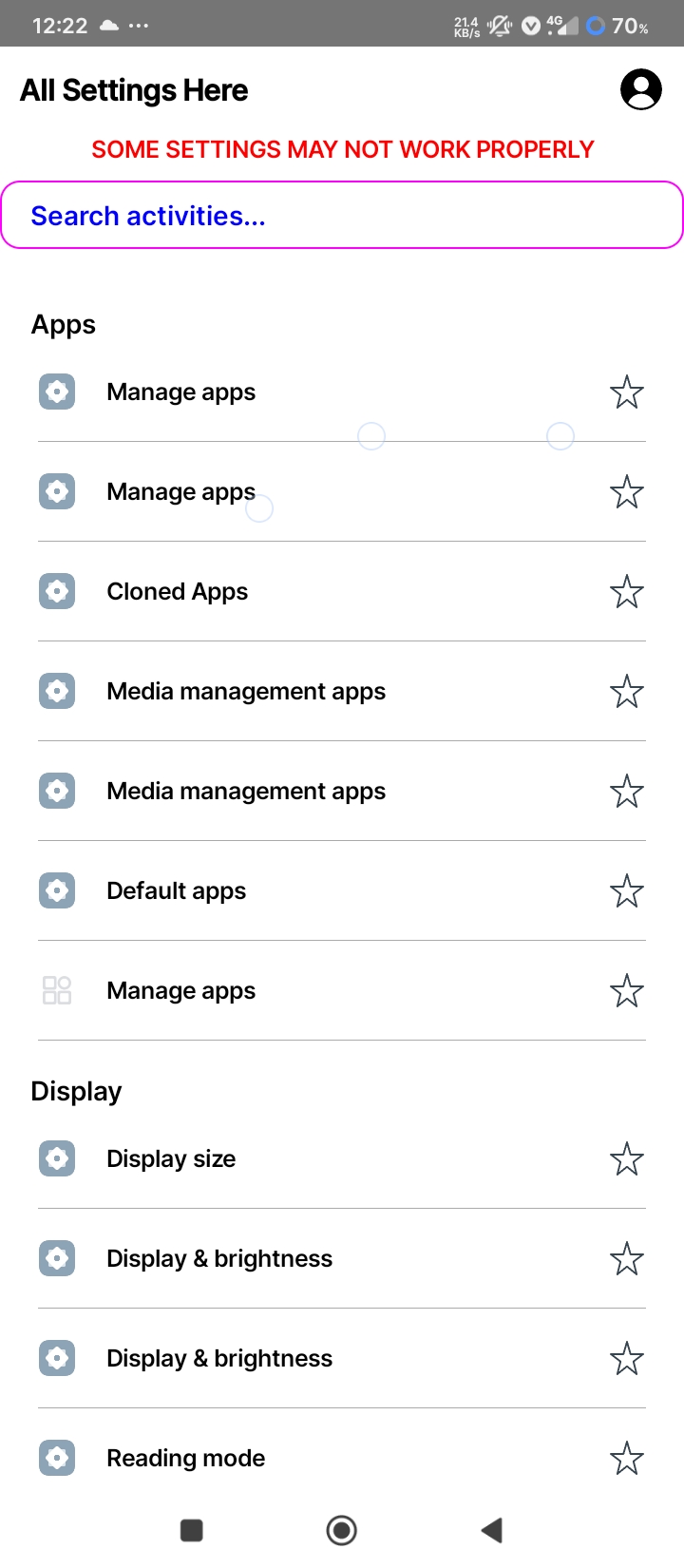Star the Default apps row
This screenshot has width=684, height=1568.
(627, 891)
